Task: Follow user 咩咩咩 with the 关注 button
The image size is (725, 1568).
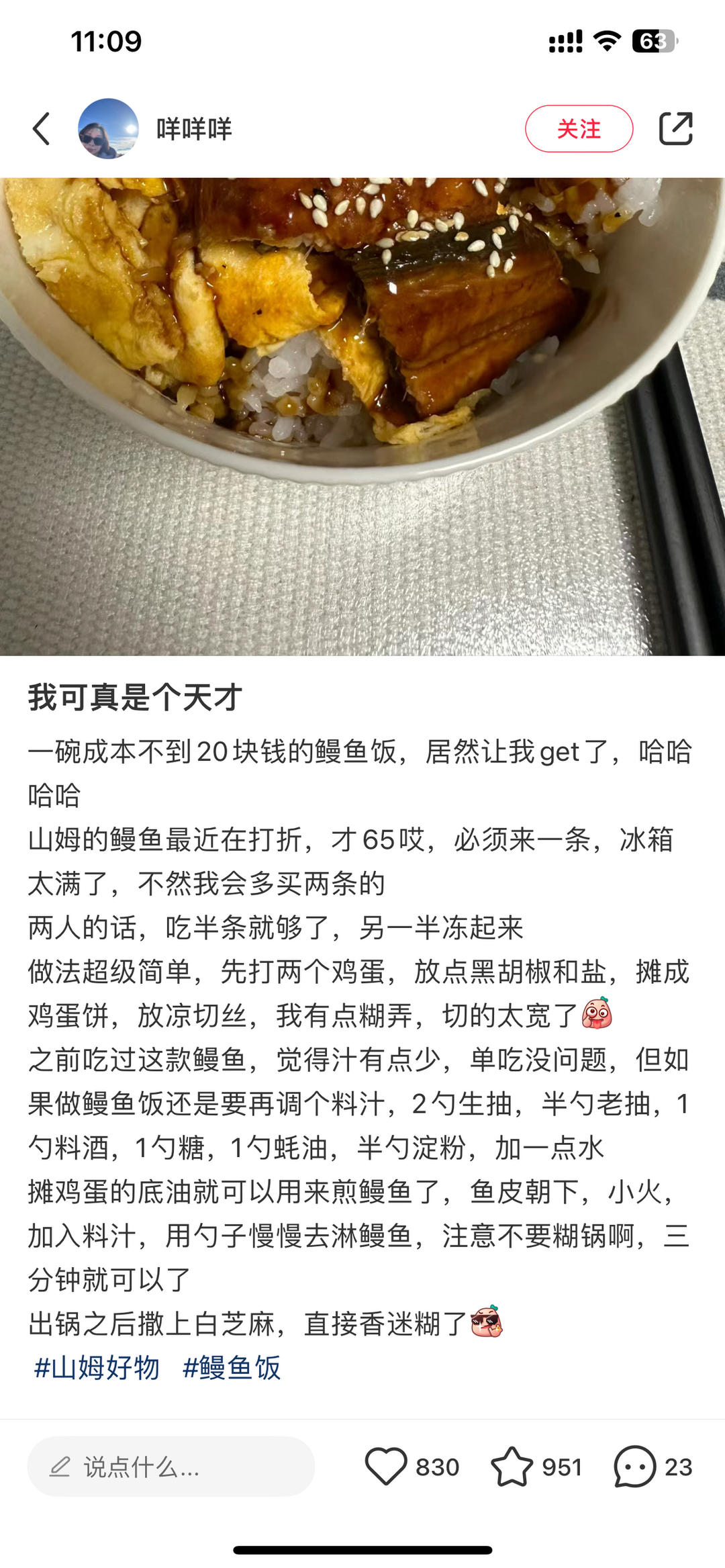Action: (x=578, y=128)
